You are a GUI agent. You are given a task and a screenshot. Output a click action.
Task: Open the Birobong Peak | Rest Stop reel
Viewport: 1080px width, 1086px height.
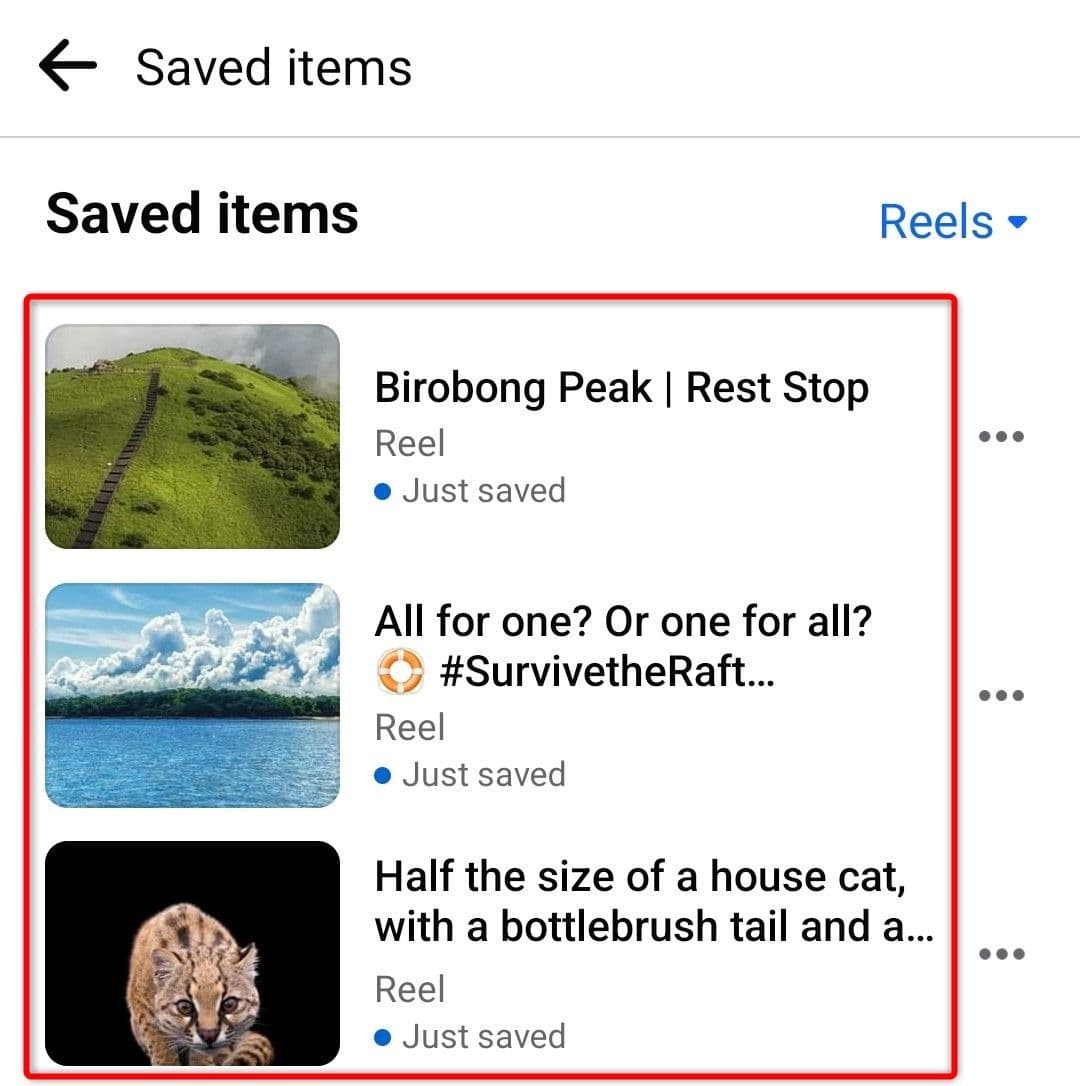(620, 388)
